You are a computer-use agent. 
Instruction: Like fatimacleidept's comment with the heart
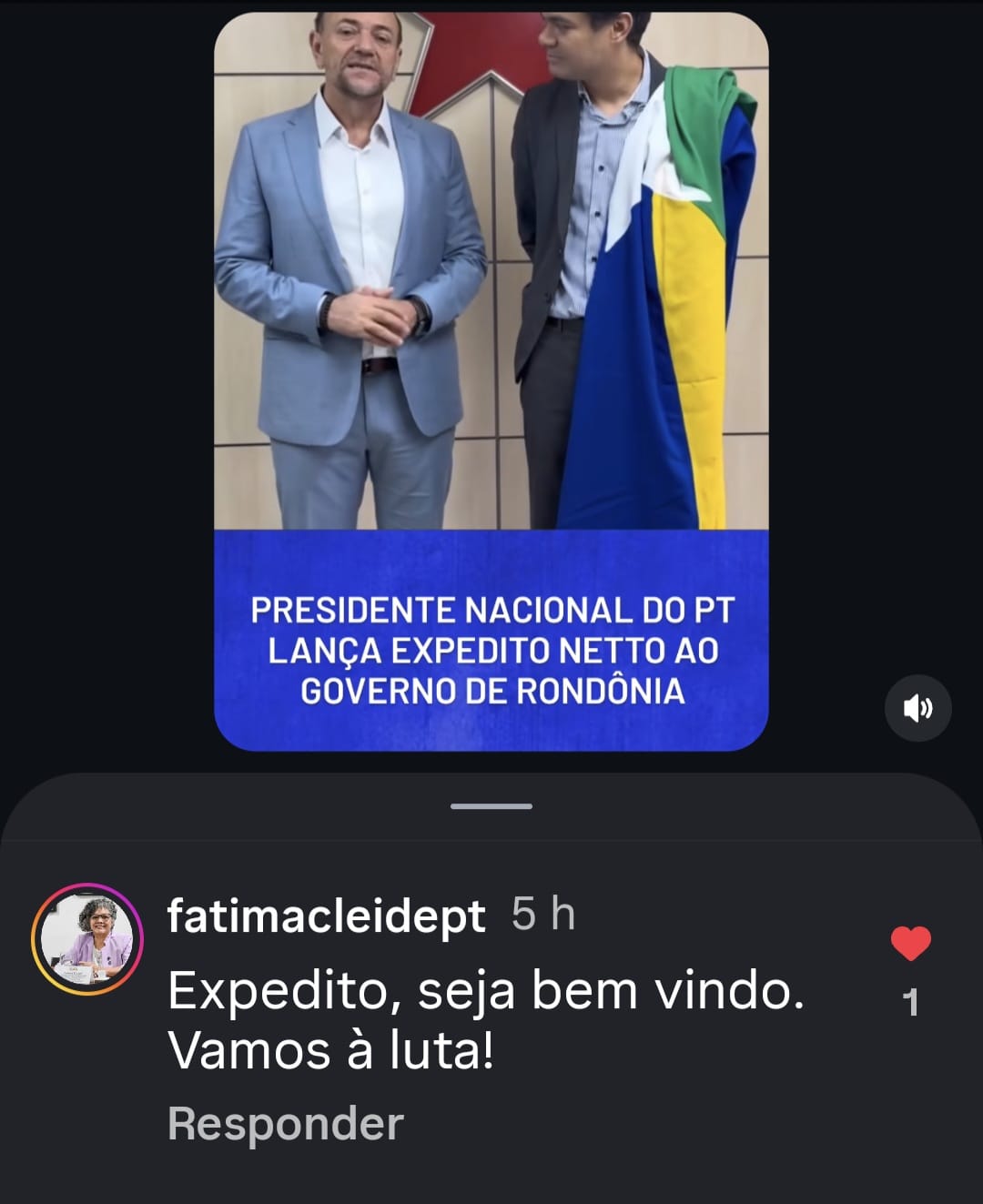tap(910, 944)
